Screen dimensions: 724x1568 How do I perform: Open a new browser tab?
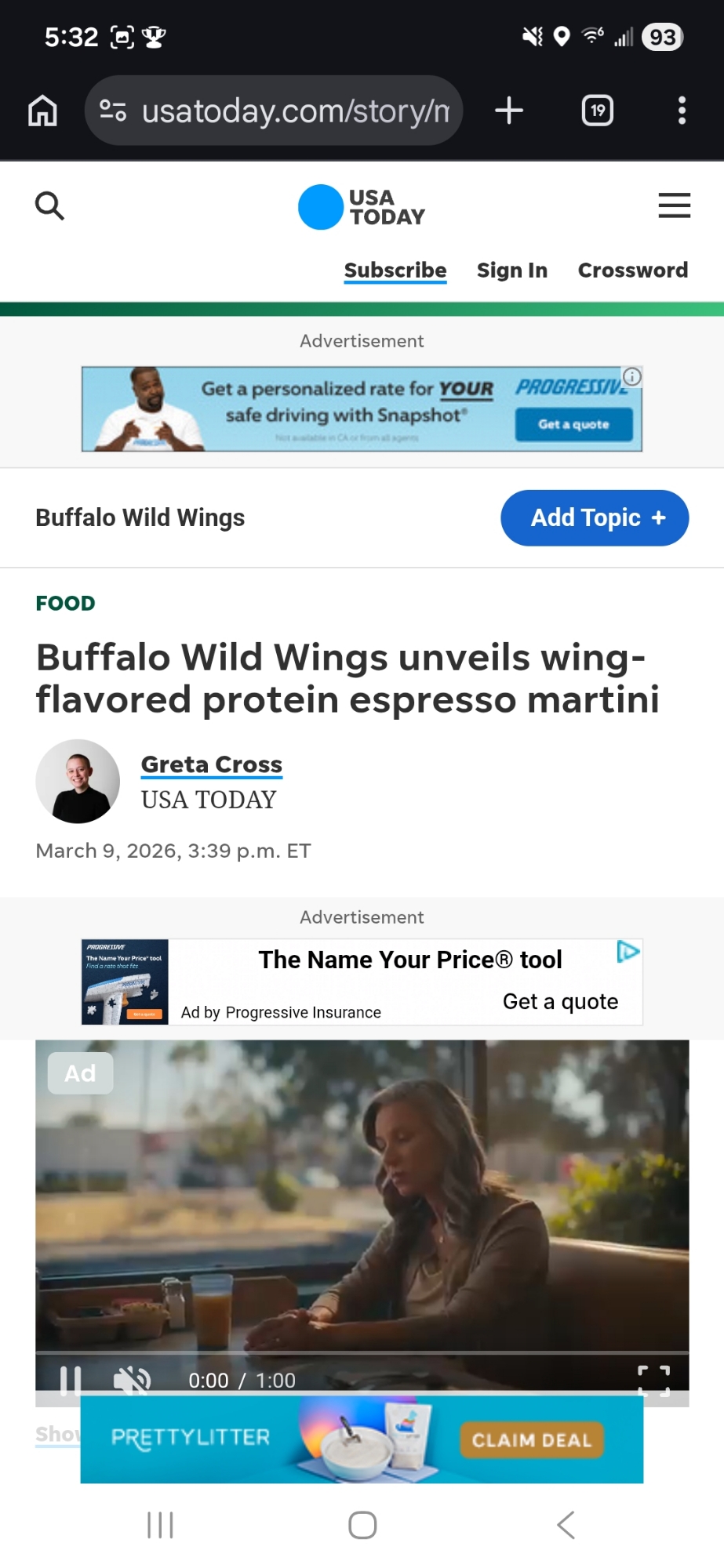(x=509, y=111)
